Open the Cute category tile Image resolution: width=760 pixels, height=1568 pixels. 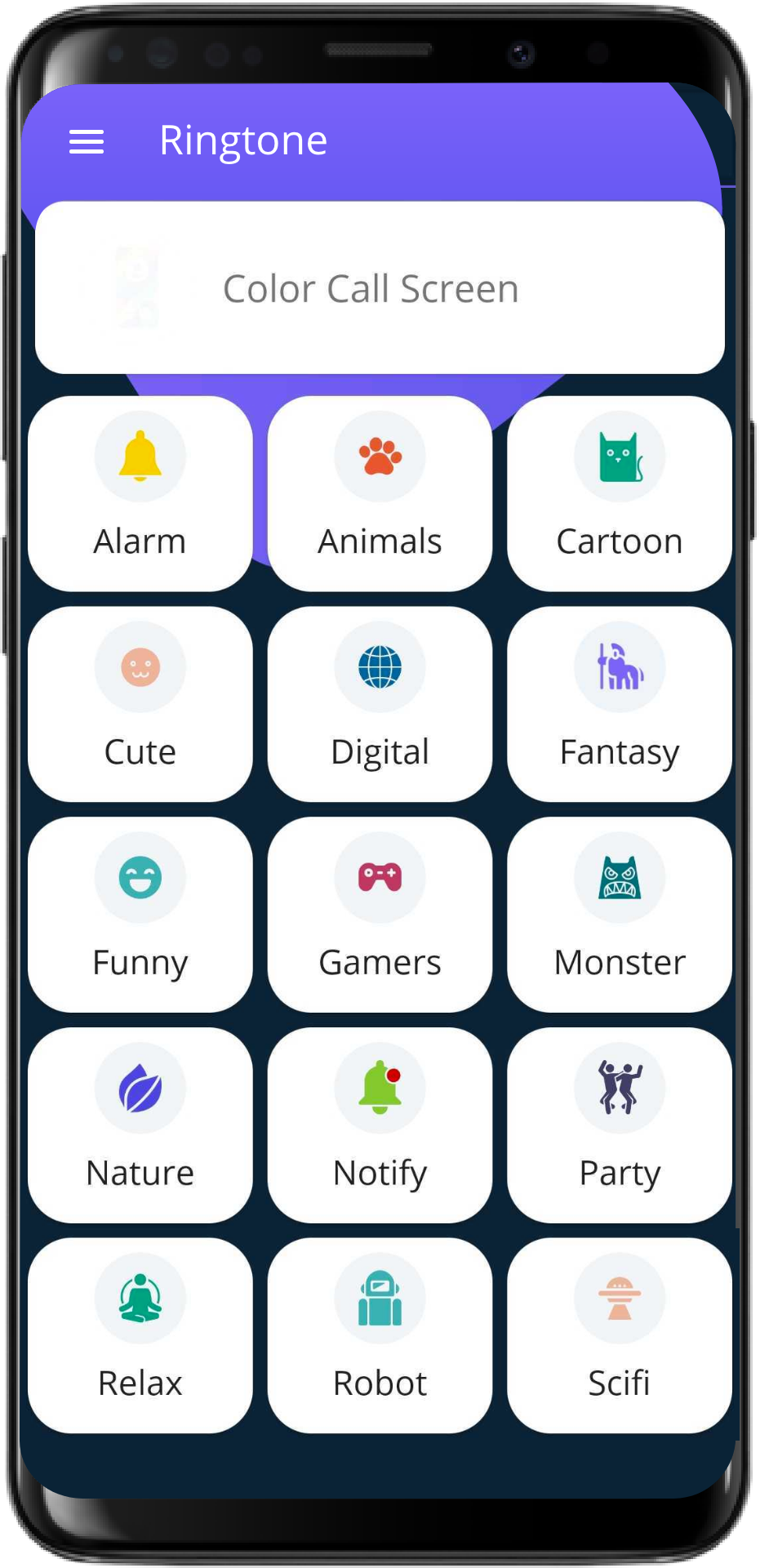pyautogui.click(x=140, y=703)
